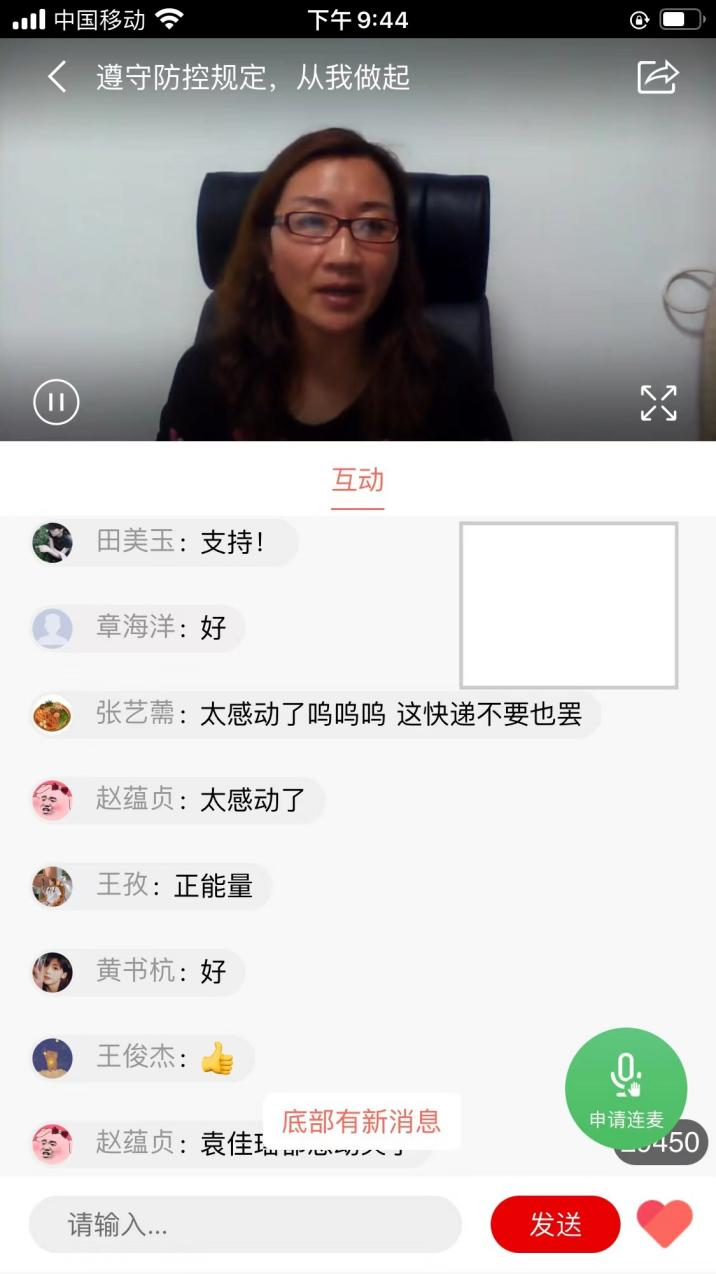716x1274 pixels.
Task: Select the 互动 tab
Action: point(358,481)
